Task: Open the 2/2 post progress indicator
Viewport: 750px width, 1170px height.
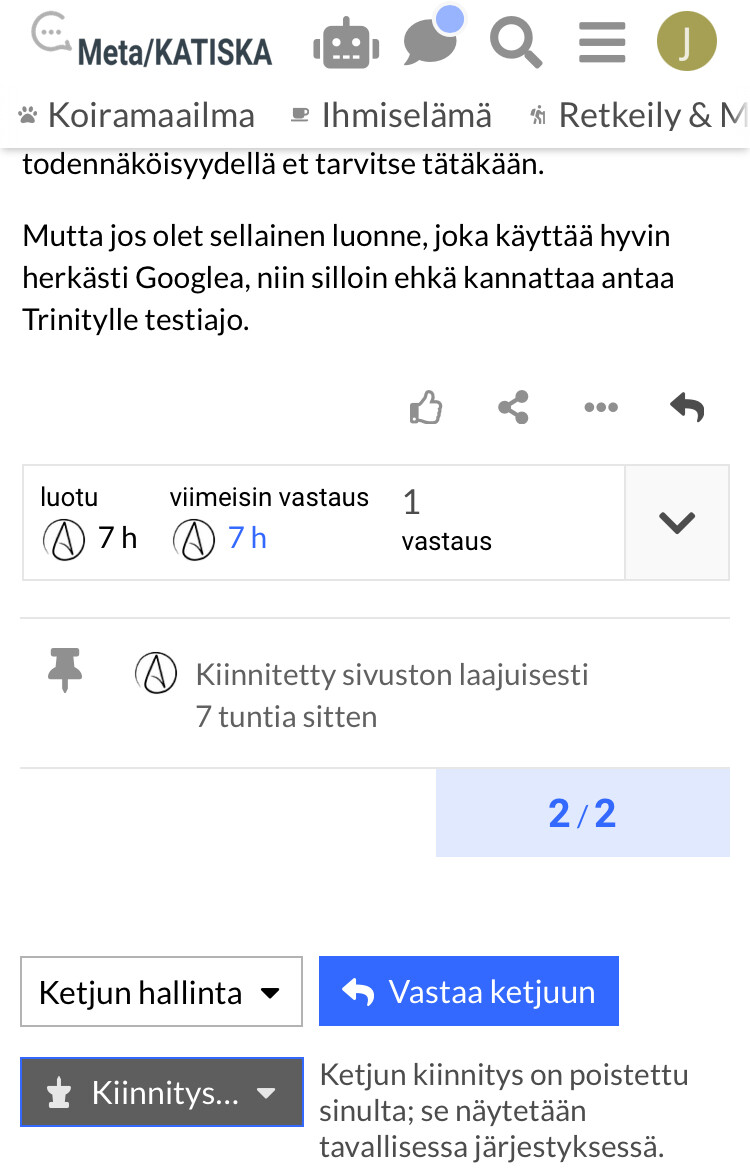Action: coord(582,813)
